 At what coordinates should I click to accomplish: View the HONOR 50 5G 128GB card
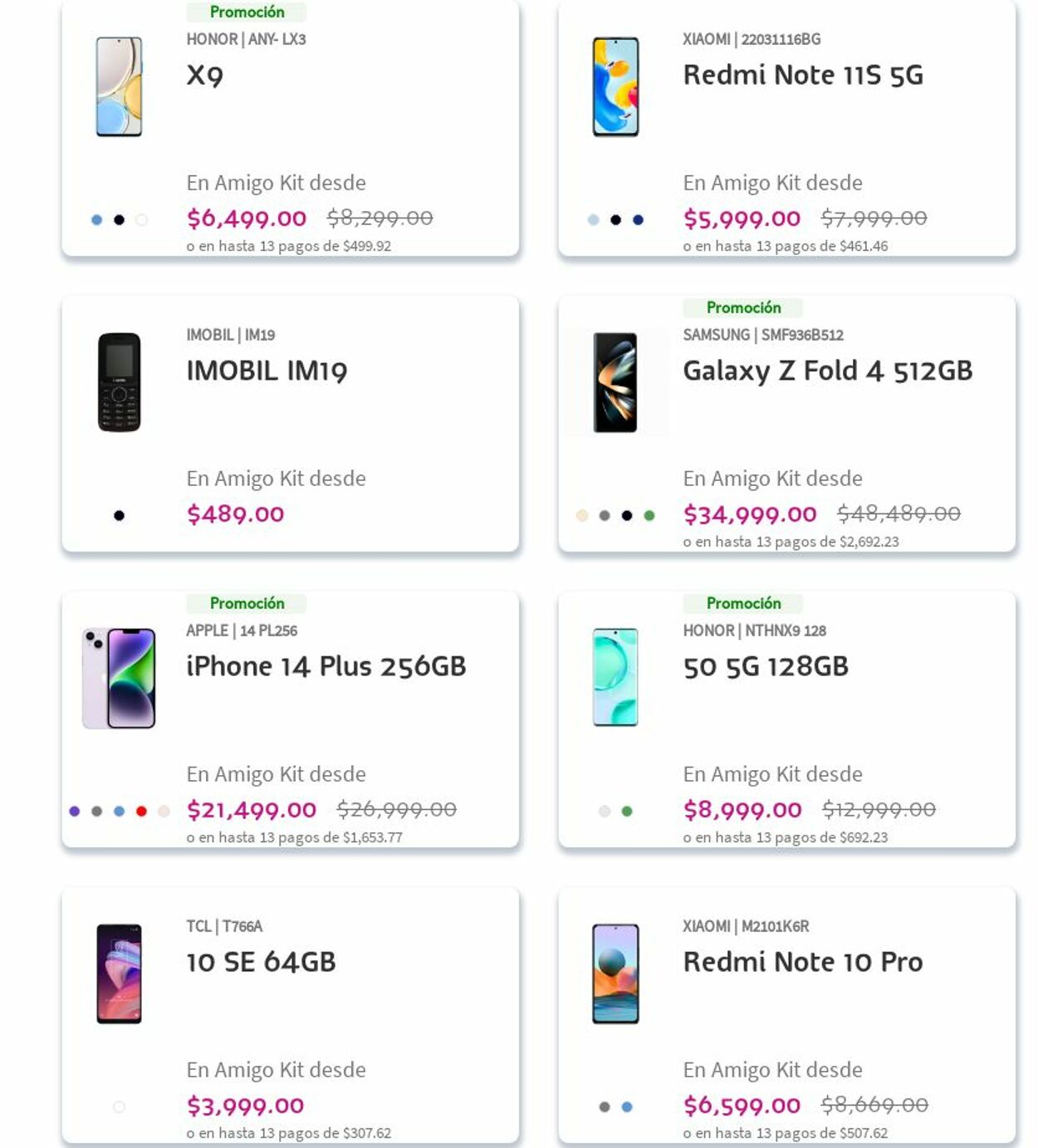[765, 667]
